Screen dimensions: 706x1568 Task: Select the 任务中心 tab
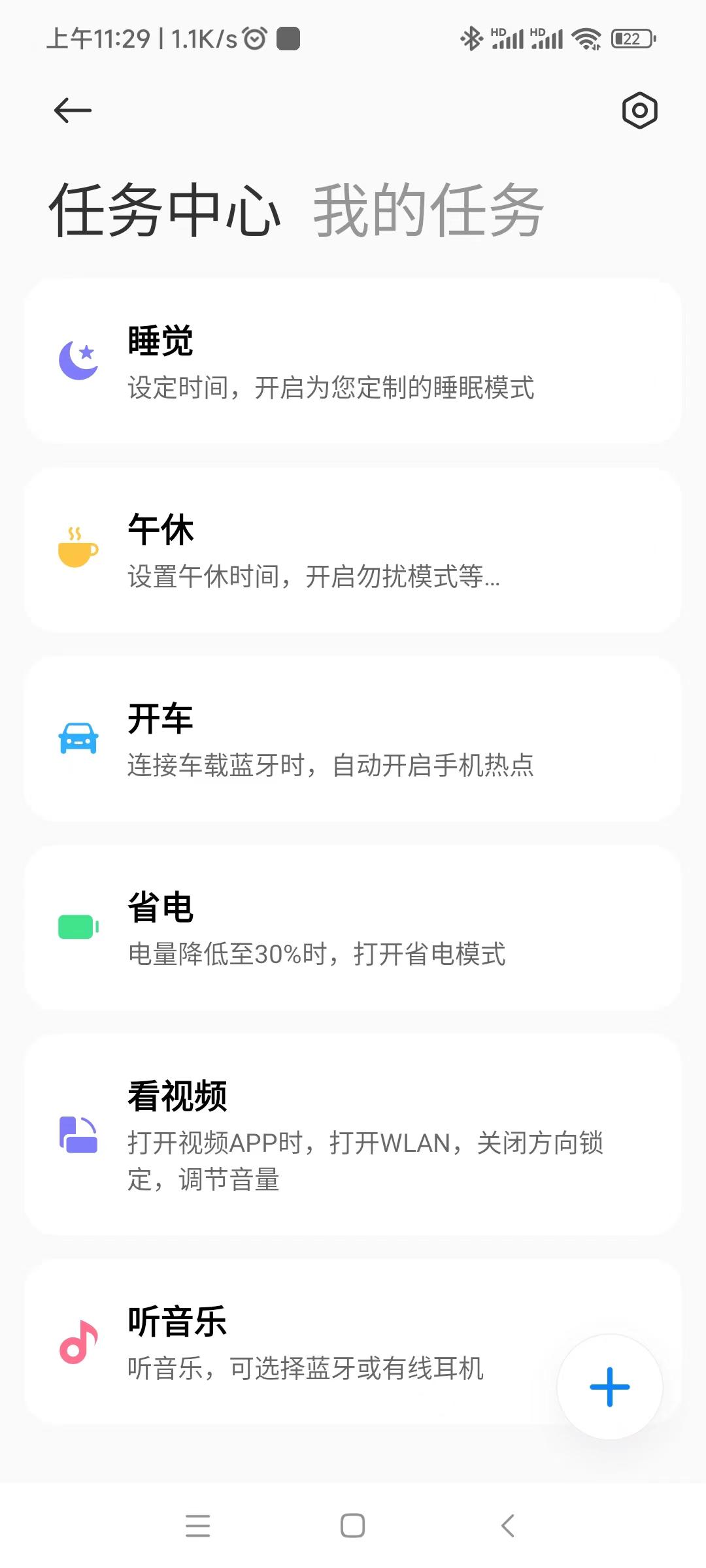click(165, 210)
